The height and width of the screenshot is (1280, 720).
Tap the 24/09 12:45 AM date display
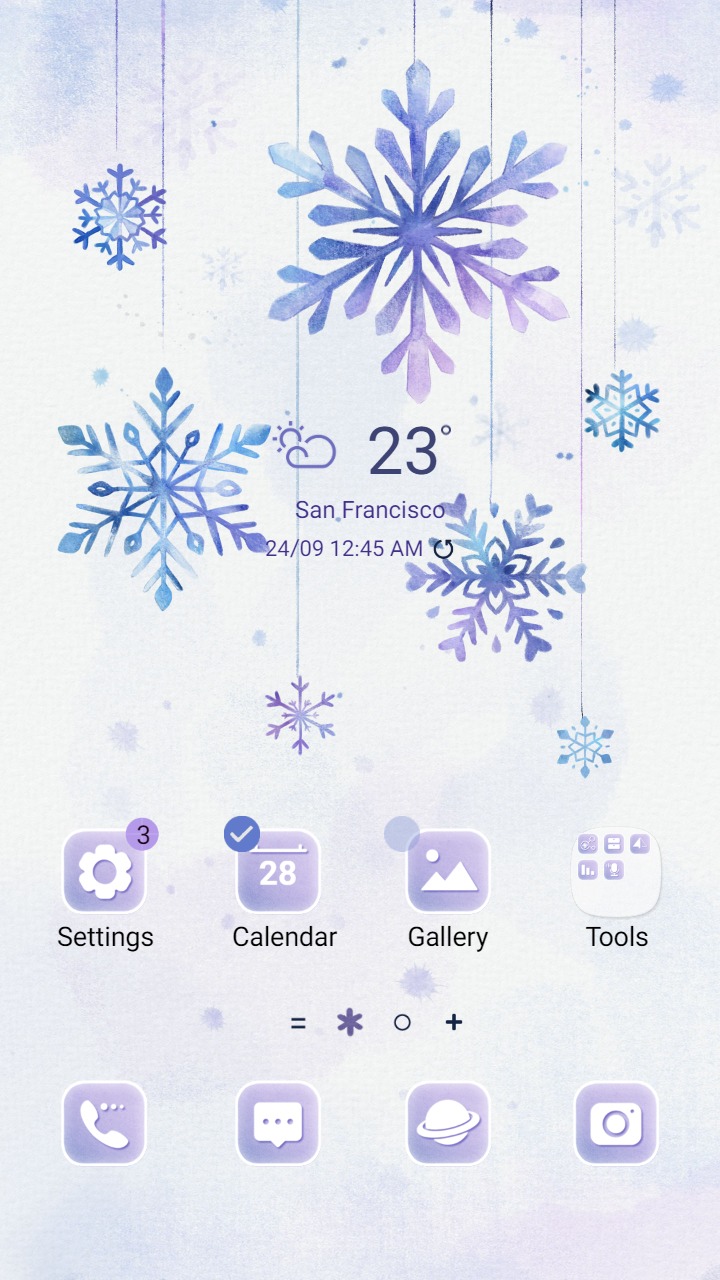tap(344, 548)
